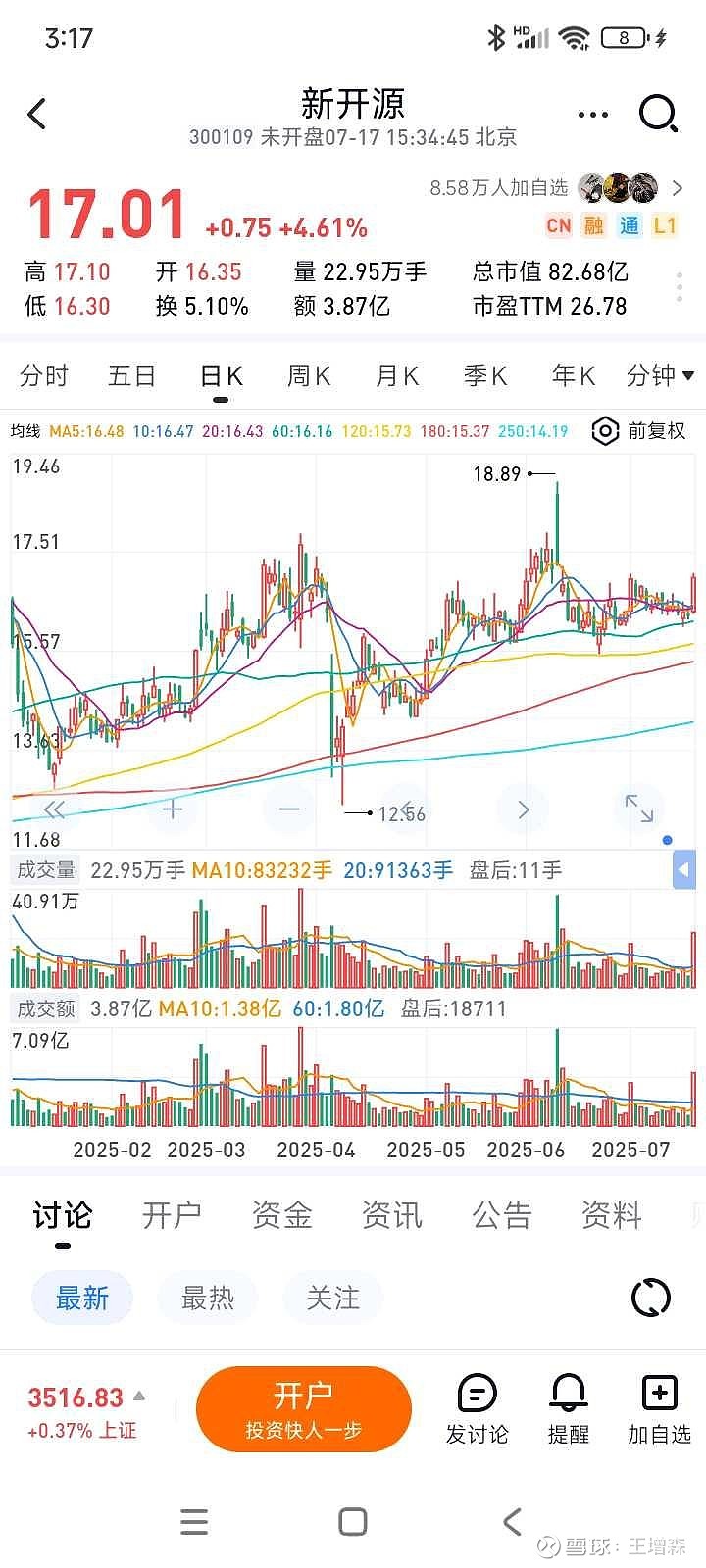Image resolution: width=706 pixels, height=1568 pixels.
Task: Open the 资金 tab
Action: [281, 1215]
